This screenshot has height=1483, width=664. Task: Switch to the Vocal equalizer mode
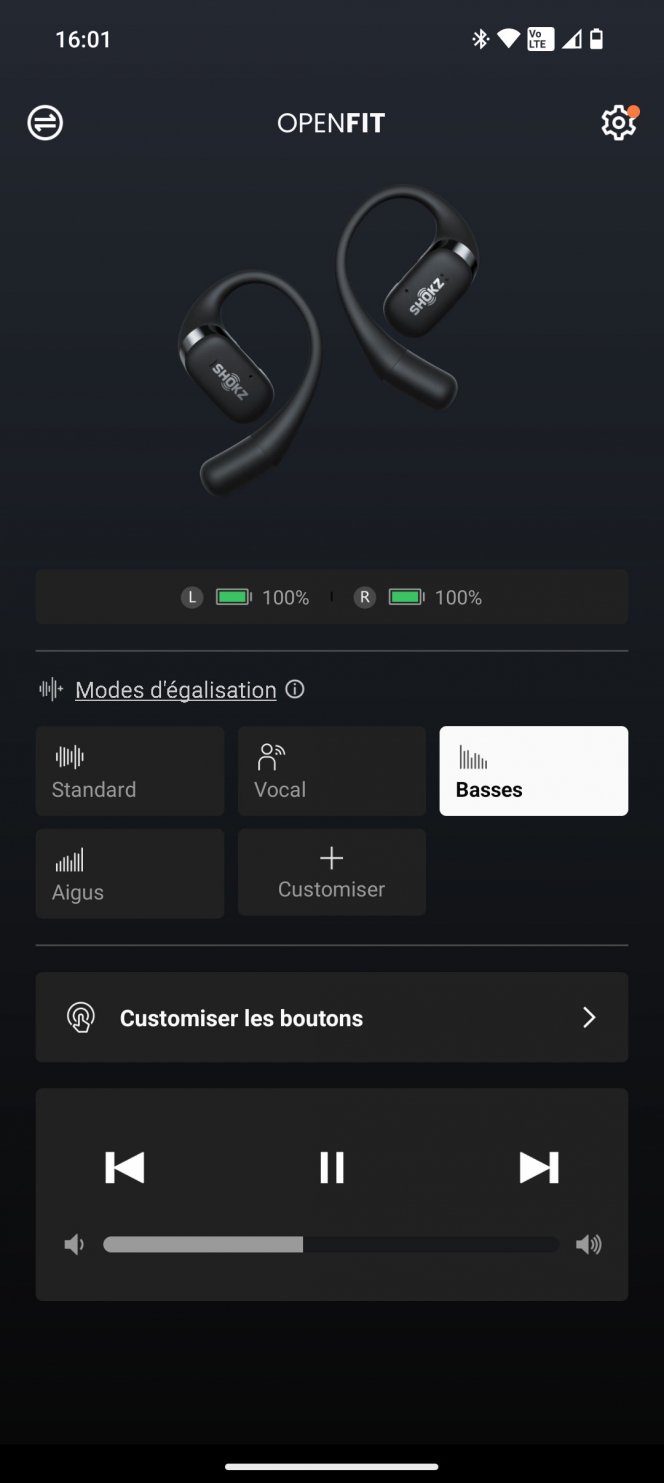tap(331, 771)
